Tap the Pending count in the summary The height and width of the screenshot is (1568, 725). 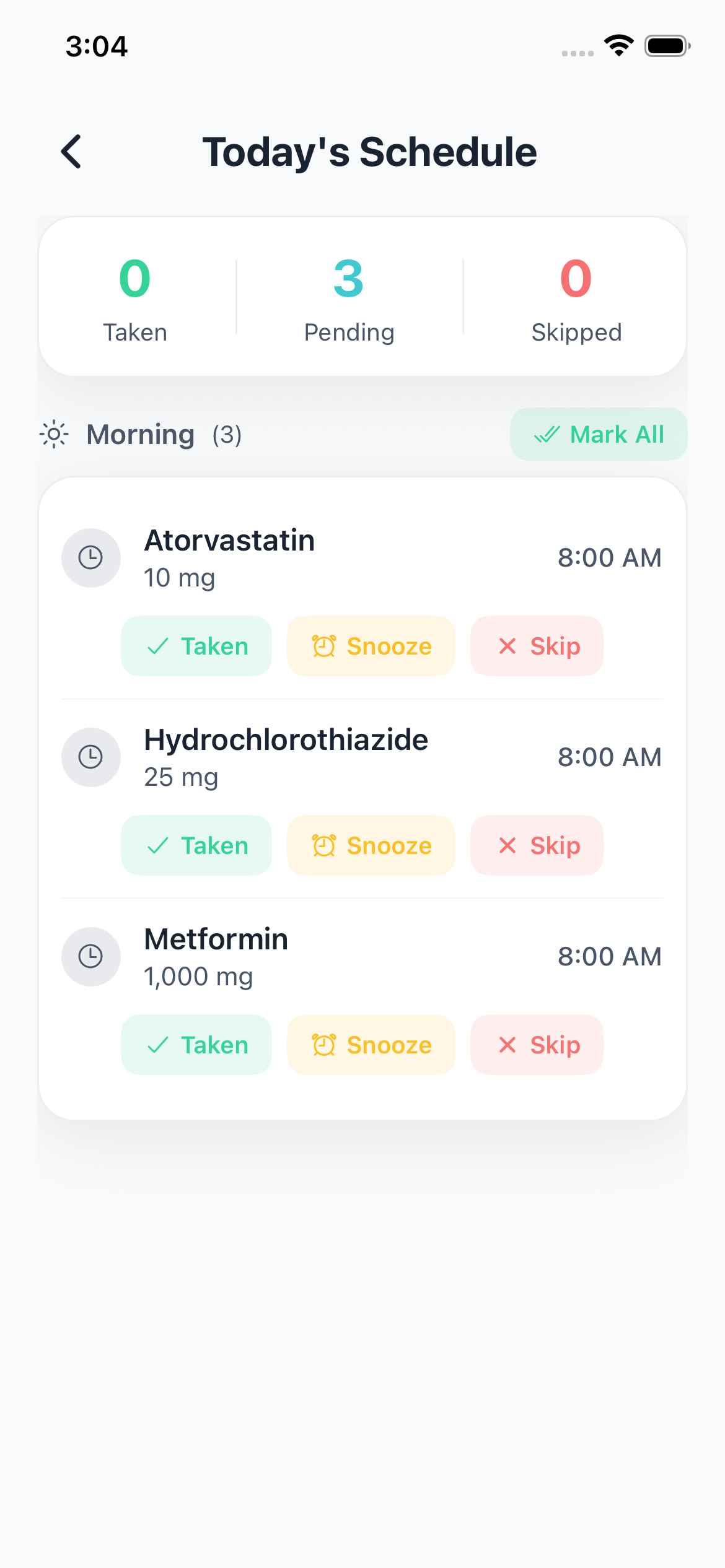[x=349, y=297]
